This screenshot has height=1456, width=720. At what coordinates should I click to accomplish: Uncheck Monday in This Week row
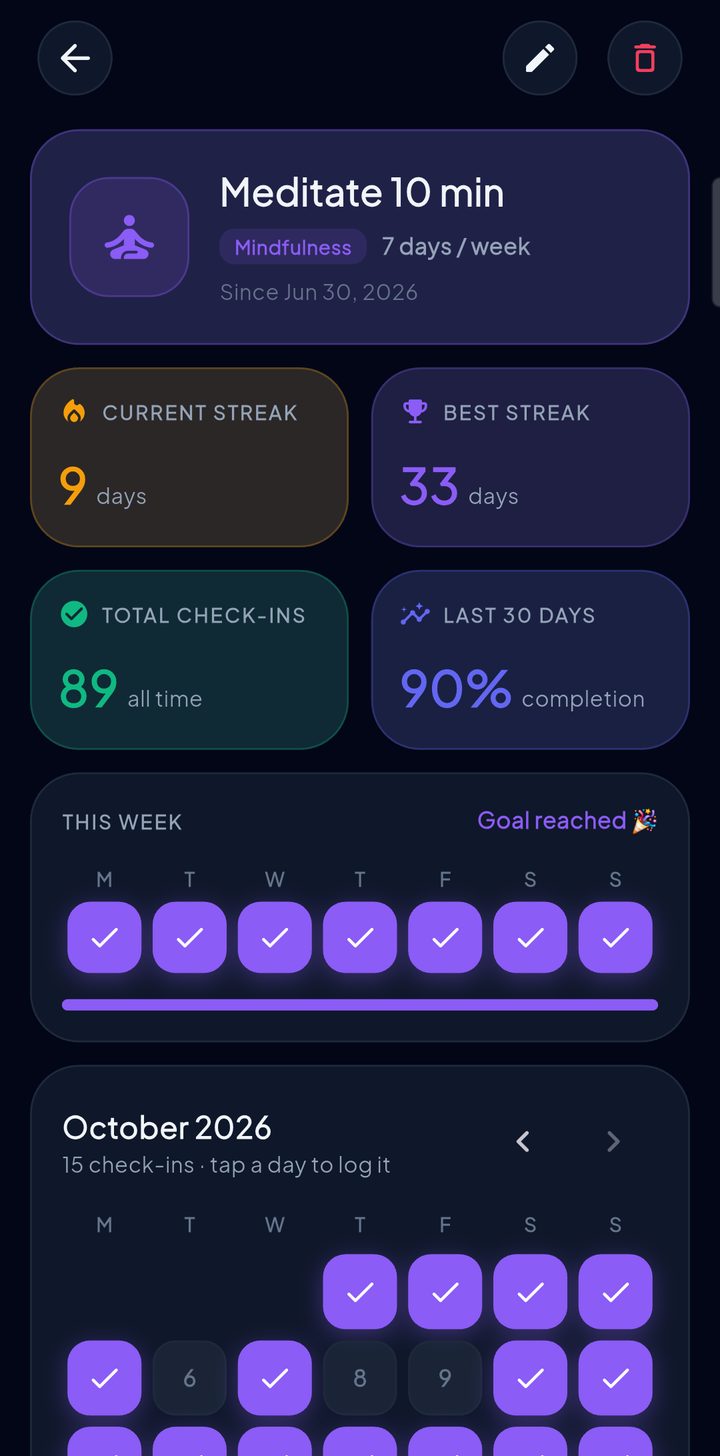point(104,937)
